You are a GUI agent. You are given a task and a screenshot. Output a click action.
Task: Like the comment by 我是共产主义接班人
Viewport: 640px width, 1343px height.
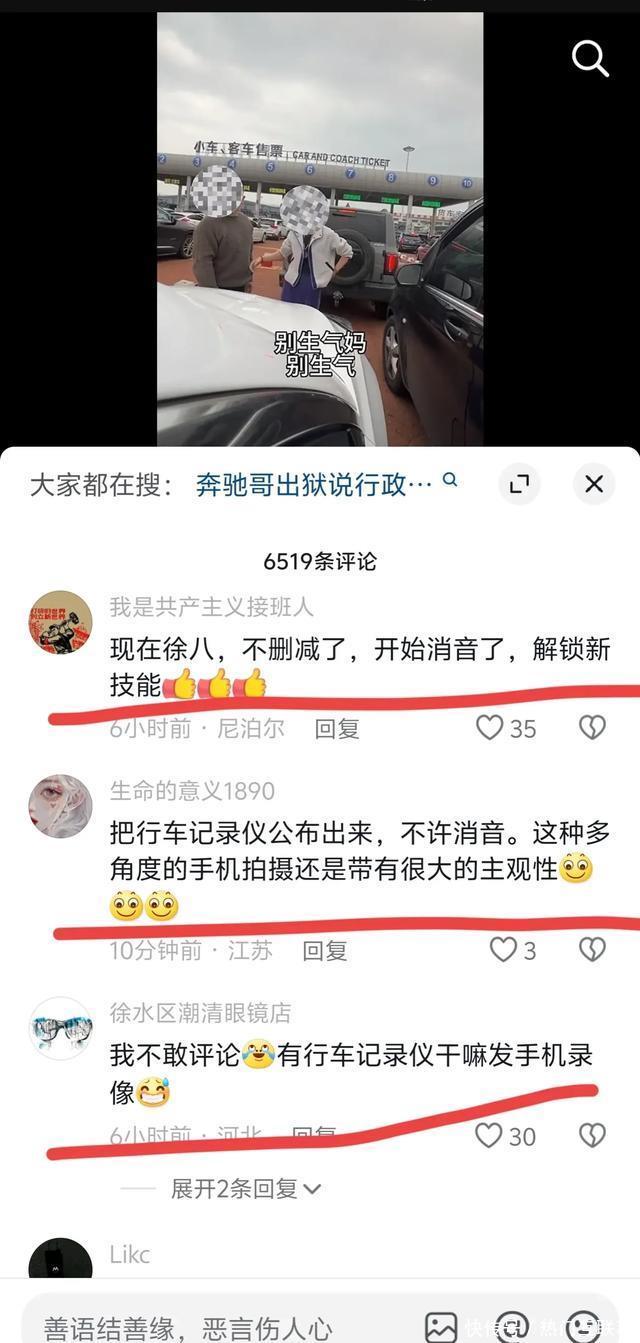coord(489,728)
